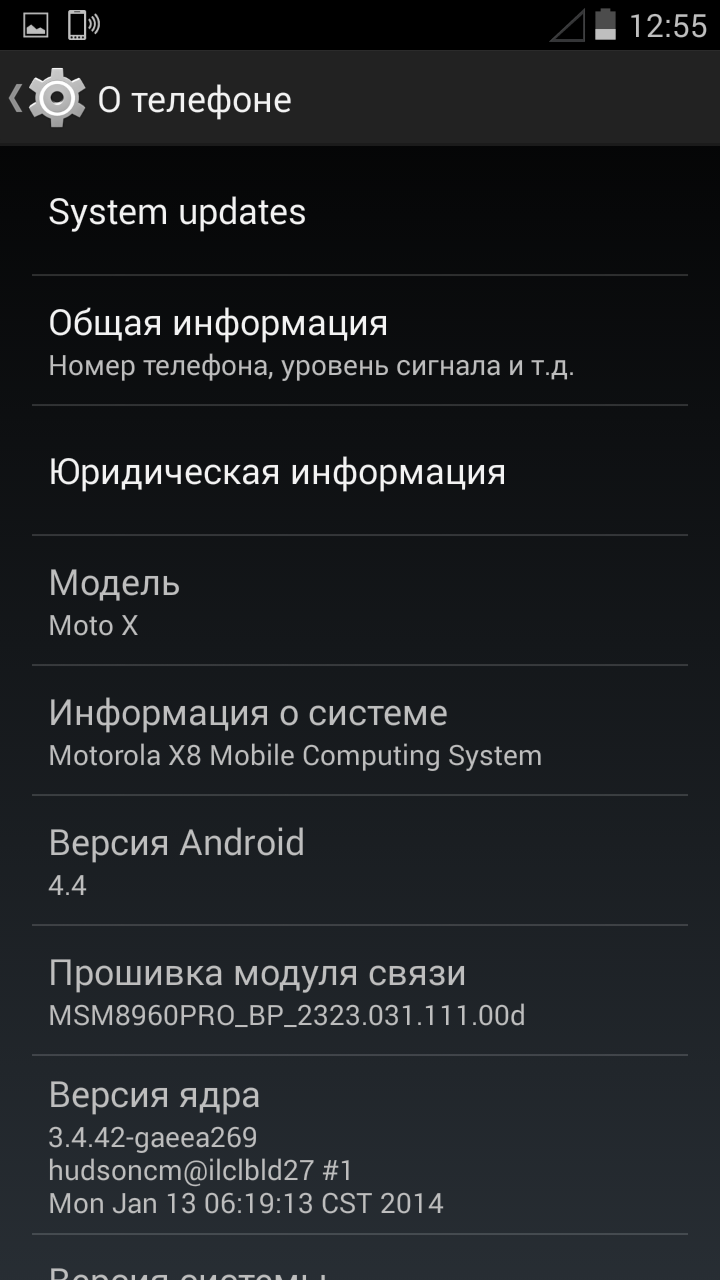Open System updates
Screen dimensions: 720x1280
tap(360, 212)
